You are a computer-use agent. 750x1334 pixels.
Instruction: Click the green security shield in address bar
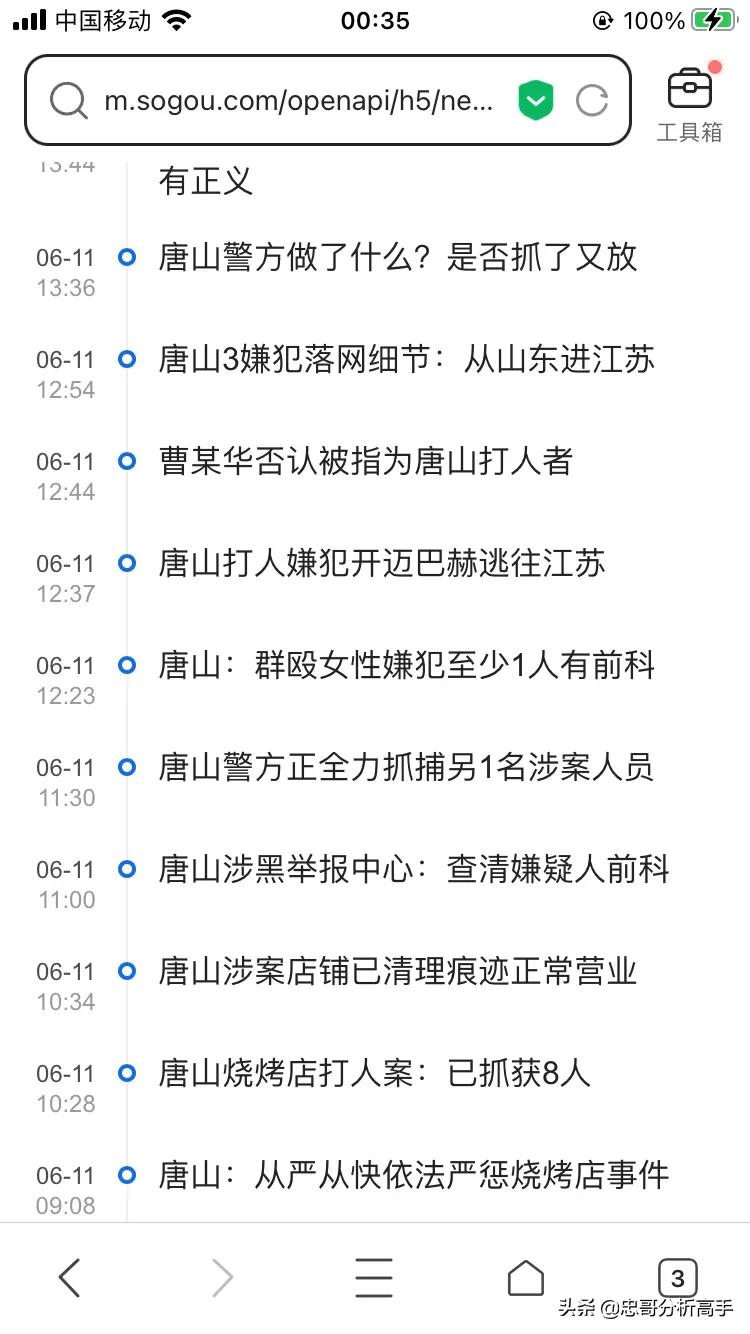coord(536,100)
